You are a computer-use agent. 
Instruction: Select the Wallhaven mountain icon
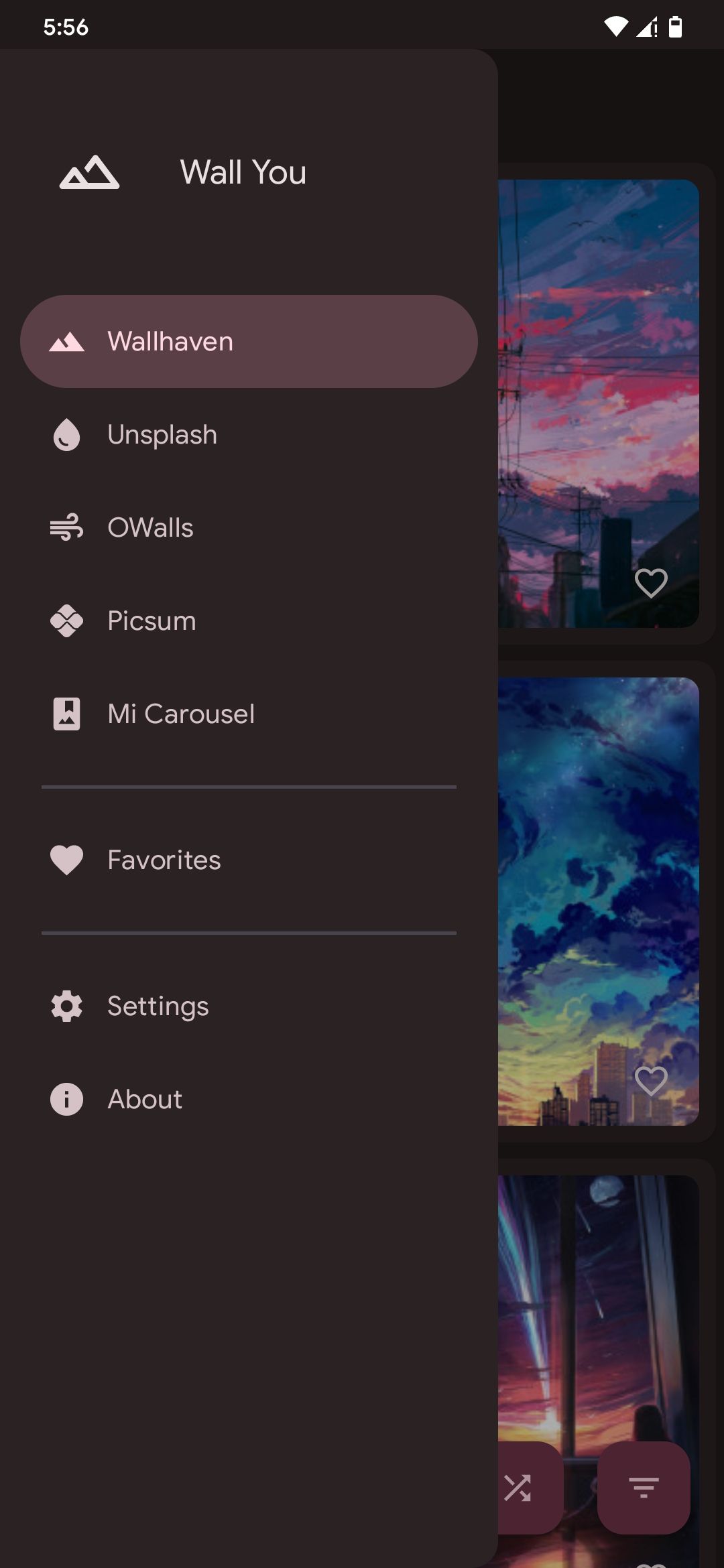tap(67, 340)
